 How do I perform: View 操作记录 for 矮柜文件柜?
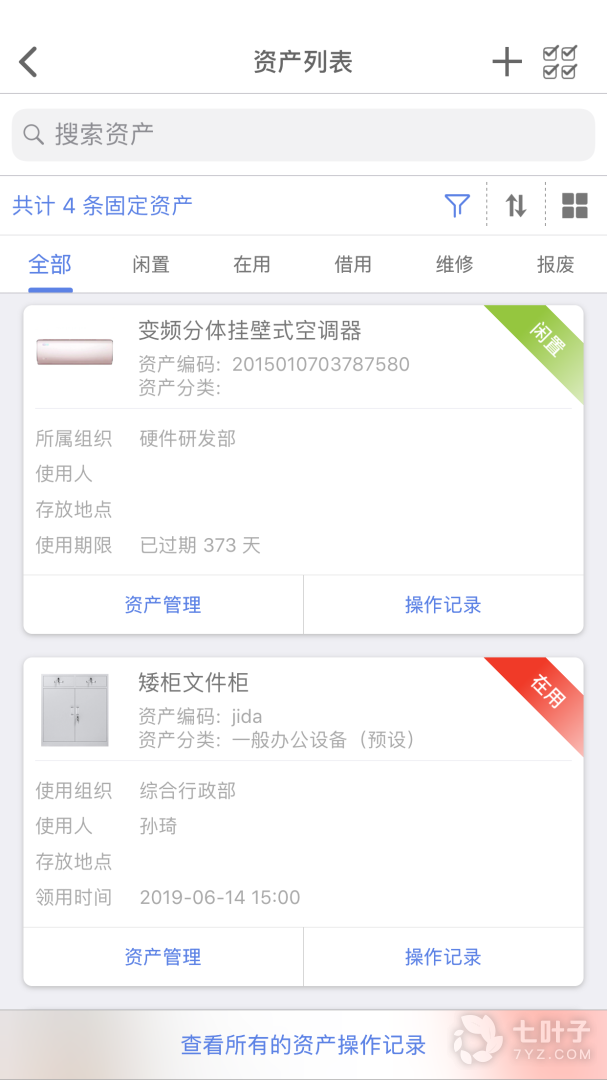point(443,957)
